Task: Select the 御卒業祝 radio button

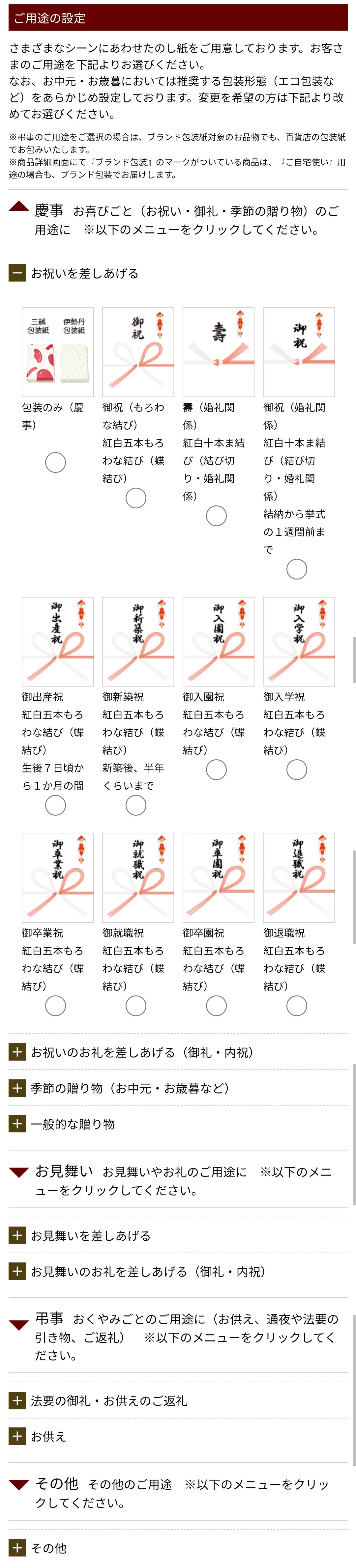Action: click(55, 1006)
